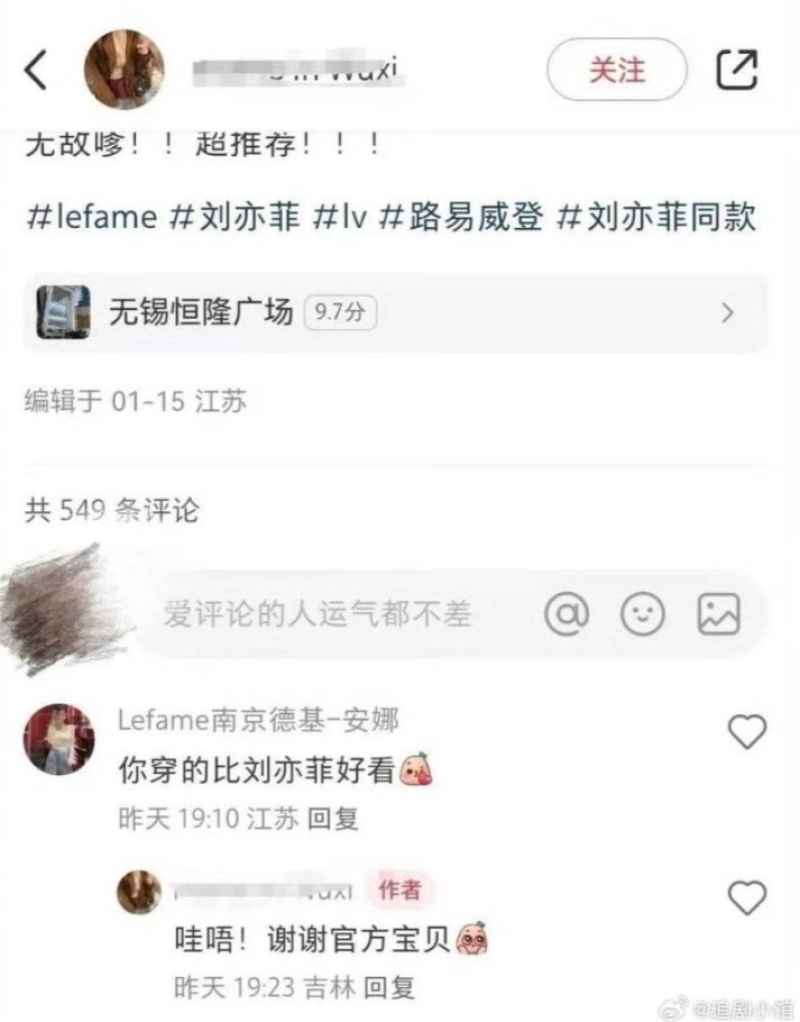The image size is (800, 1022).
Task: Open the #lefame hashtag
Action: coord(91,217)
